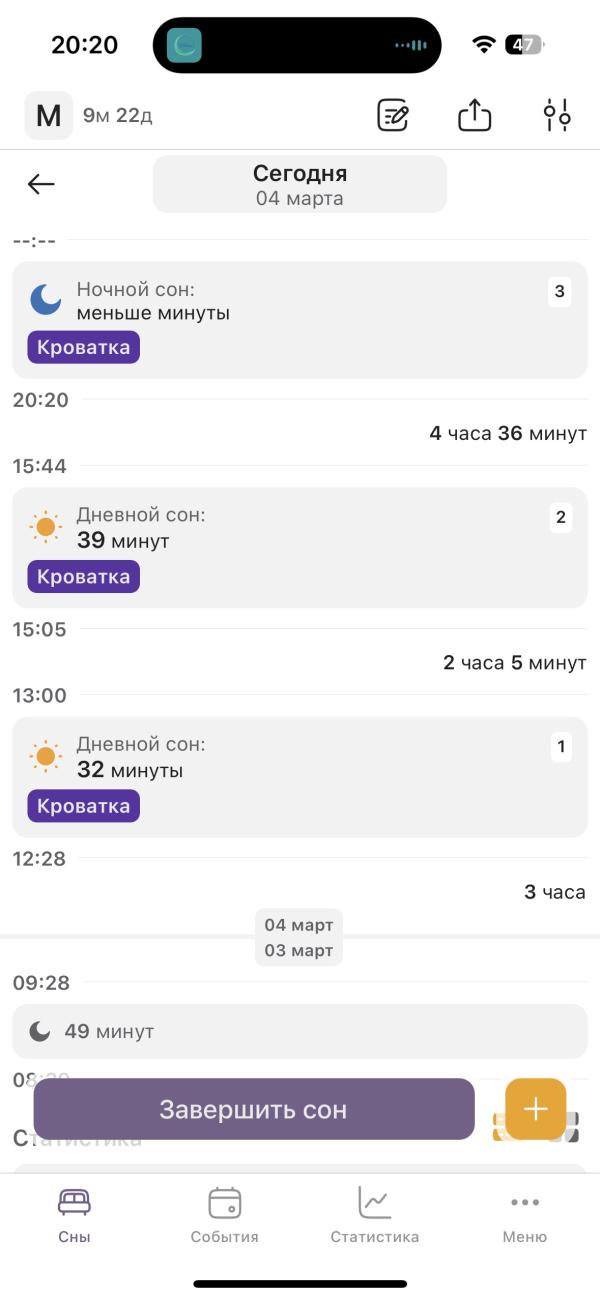Add a new entry with plus button
This screenshot has height=1300, width=600.
tap(535, 1109)
